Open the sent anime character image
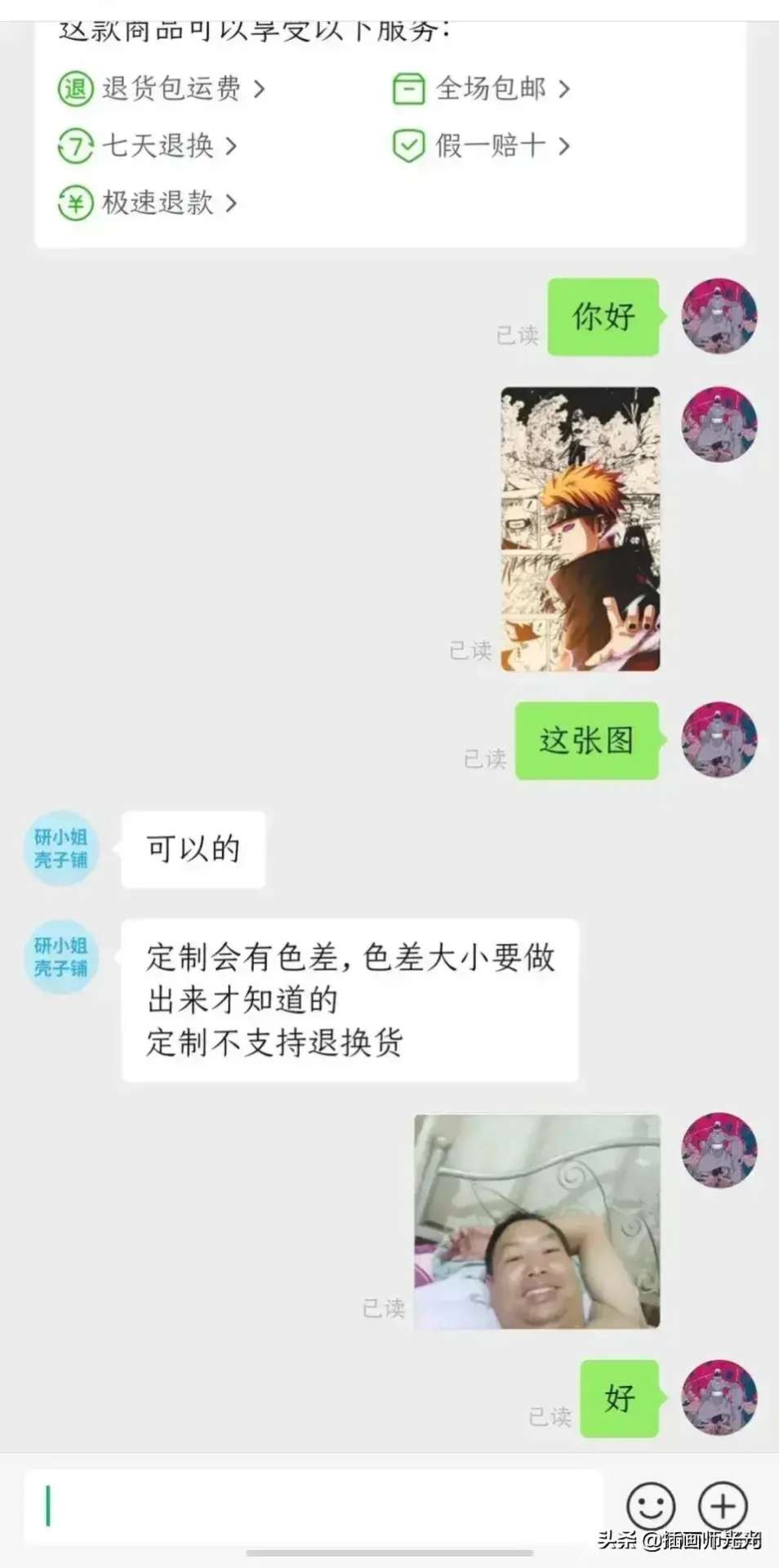The width and height of the screenshot is (779, 1568). 580,529
